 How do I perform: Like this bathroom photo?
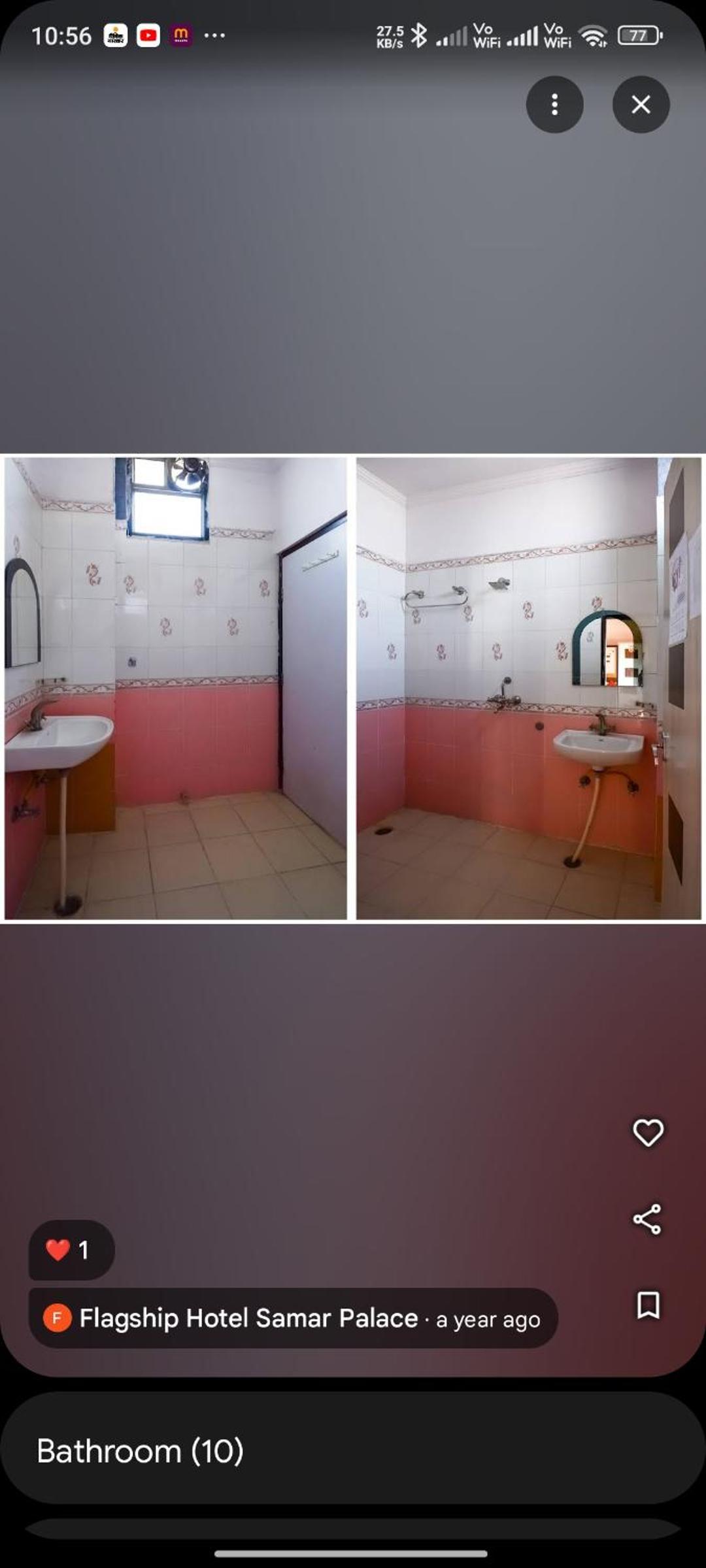648,1132
